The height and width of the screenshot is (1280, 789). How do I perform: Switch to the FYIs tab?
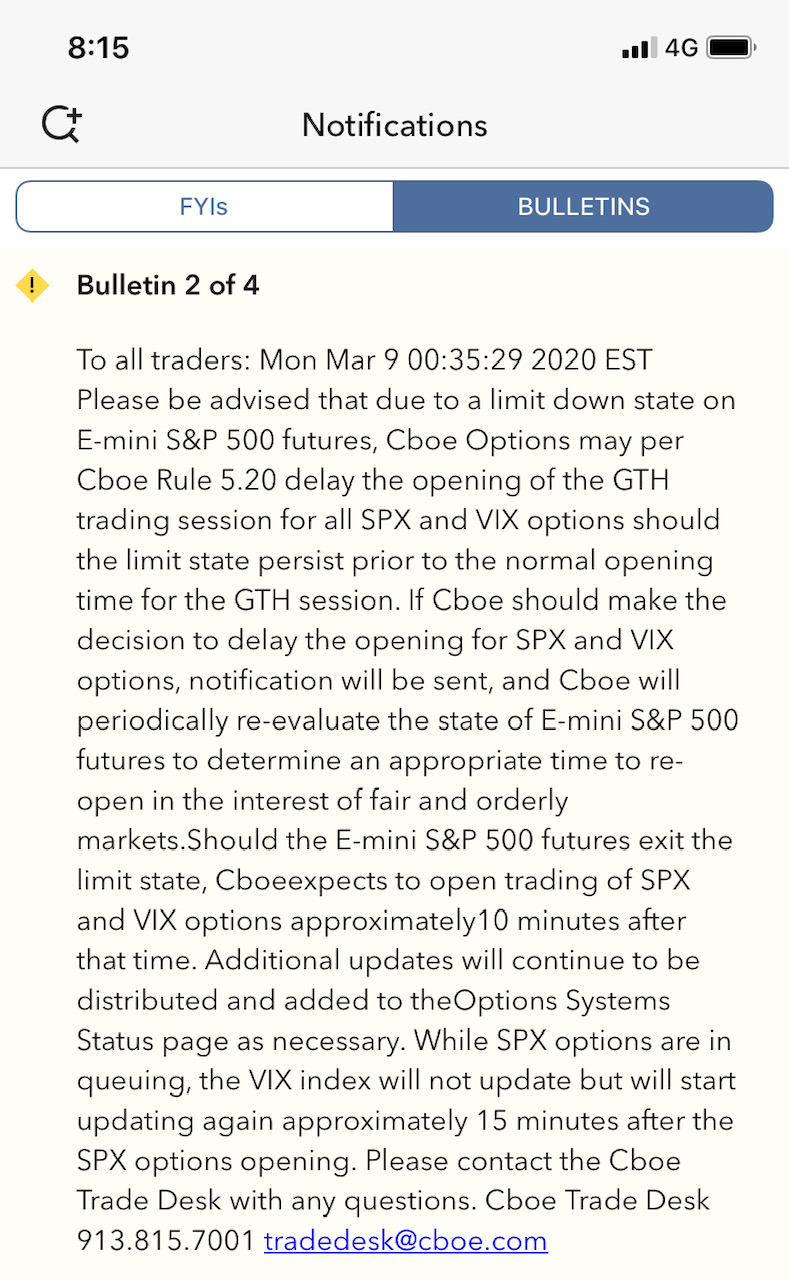click(x=204, y=207)
